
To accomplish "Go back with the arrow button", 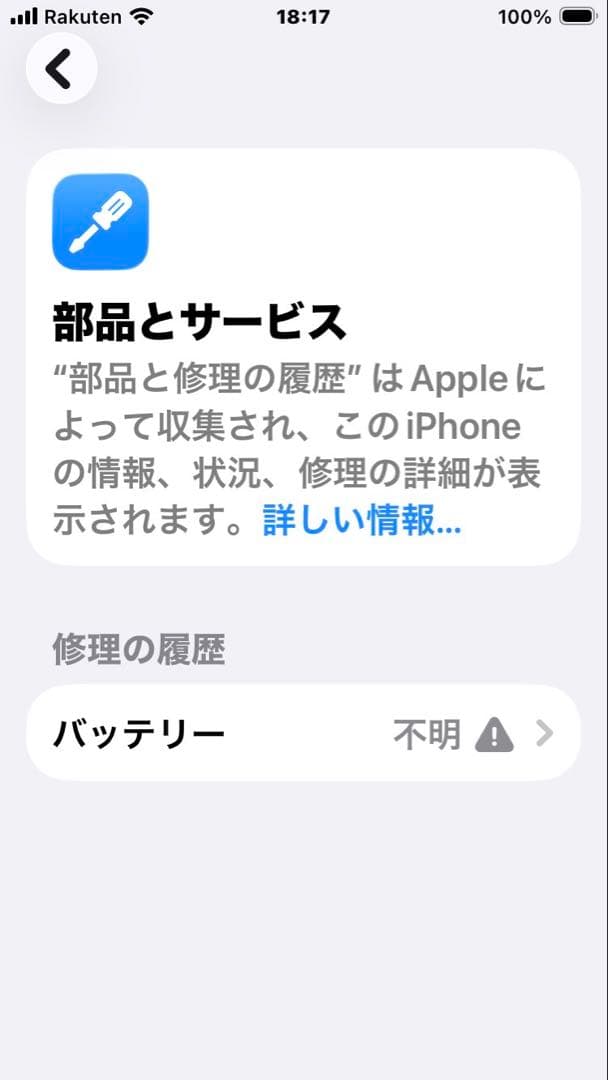I will pyautogui.click(x=61, y=68).
